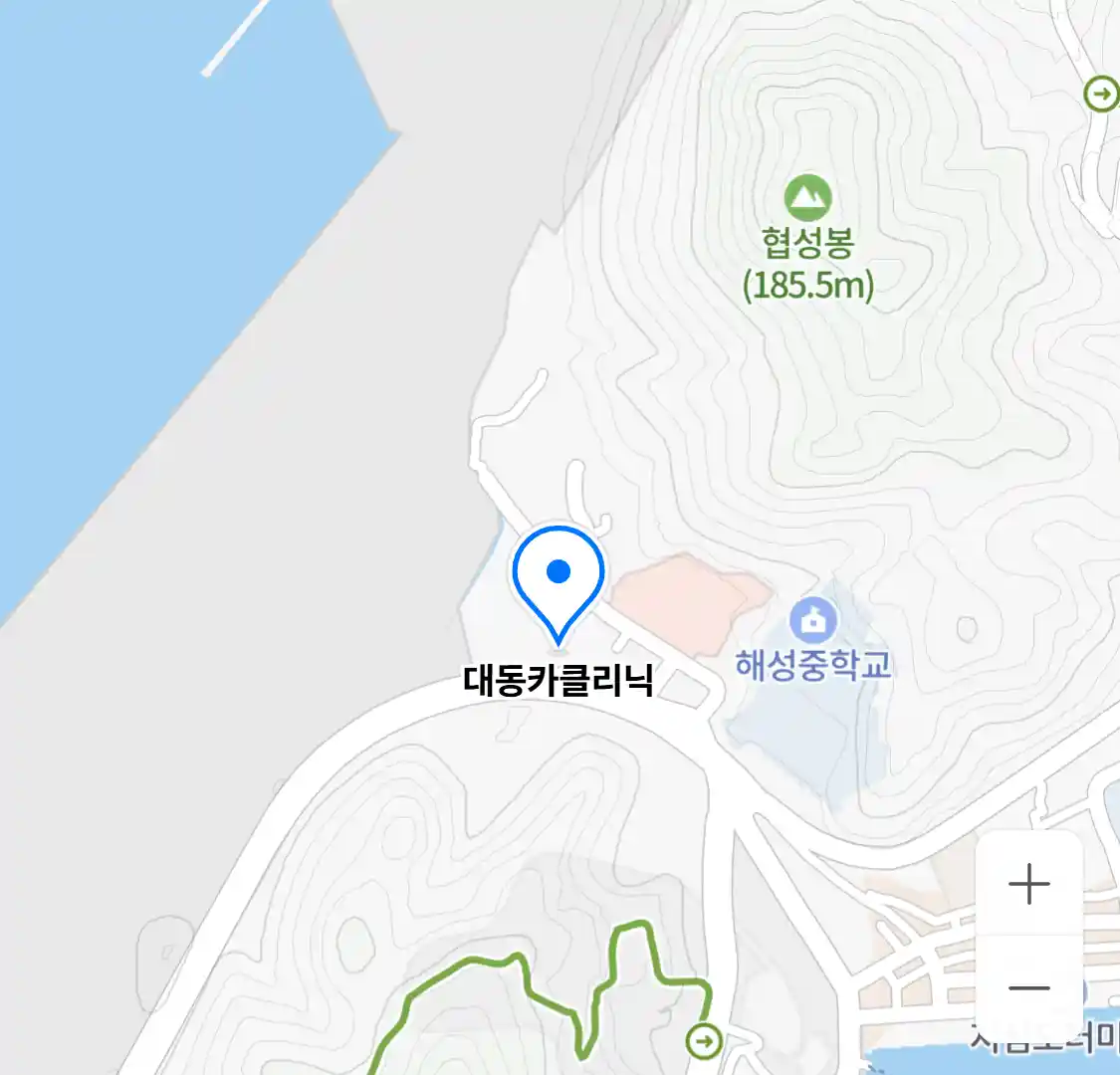Zoom in on the map
This screenshot has width=1120, height=1075.
(1028, 884)
